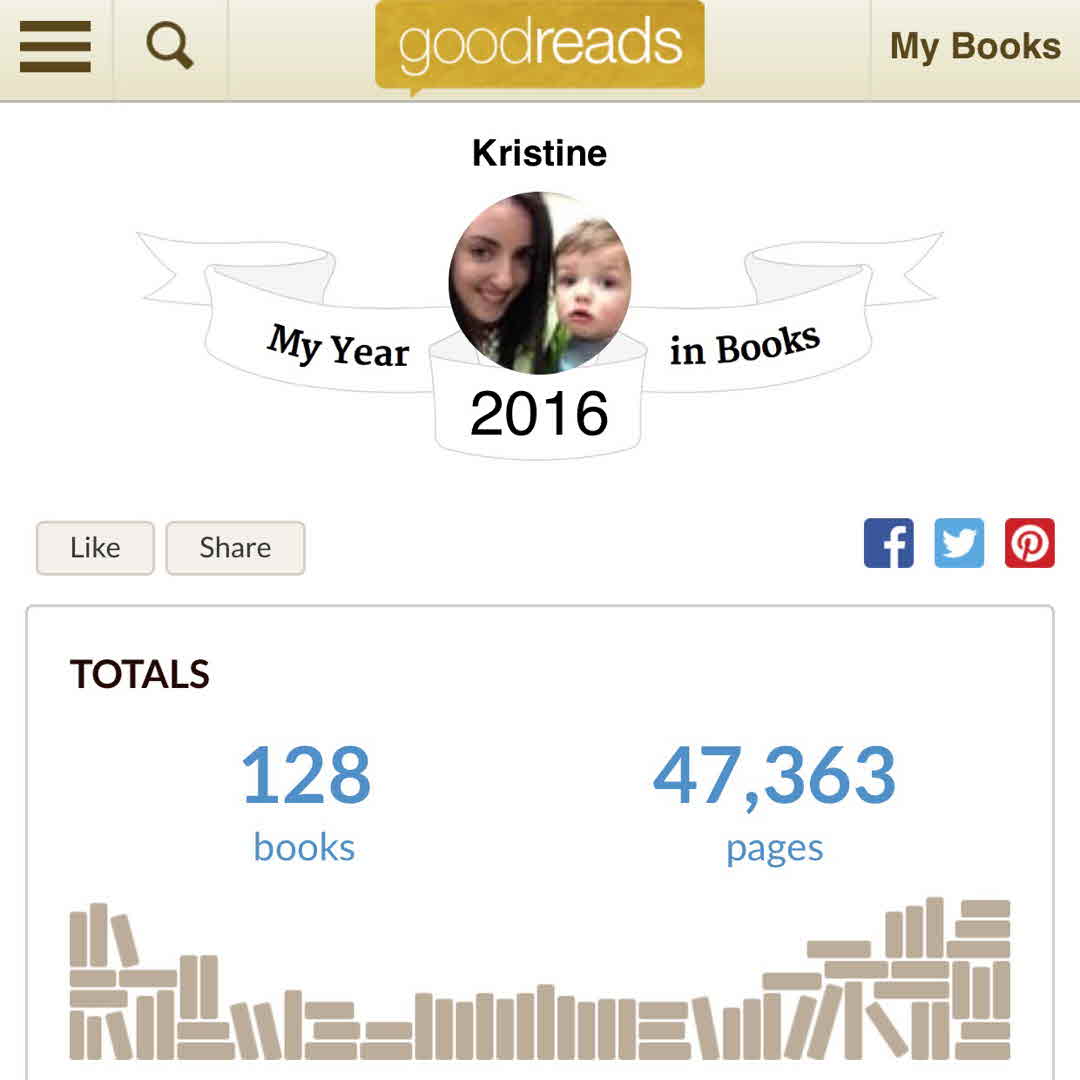Tap the Share button
The image size is (1080, 1080).
(235, 548)
